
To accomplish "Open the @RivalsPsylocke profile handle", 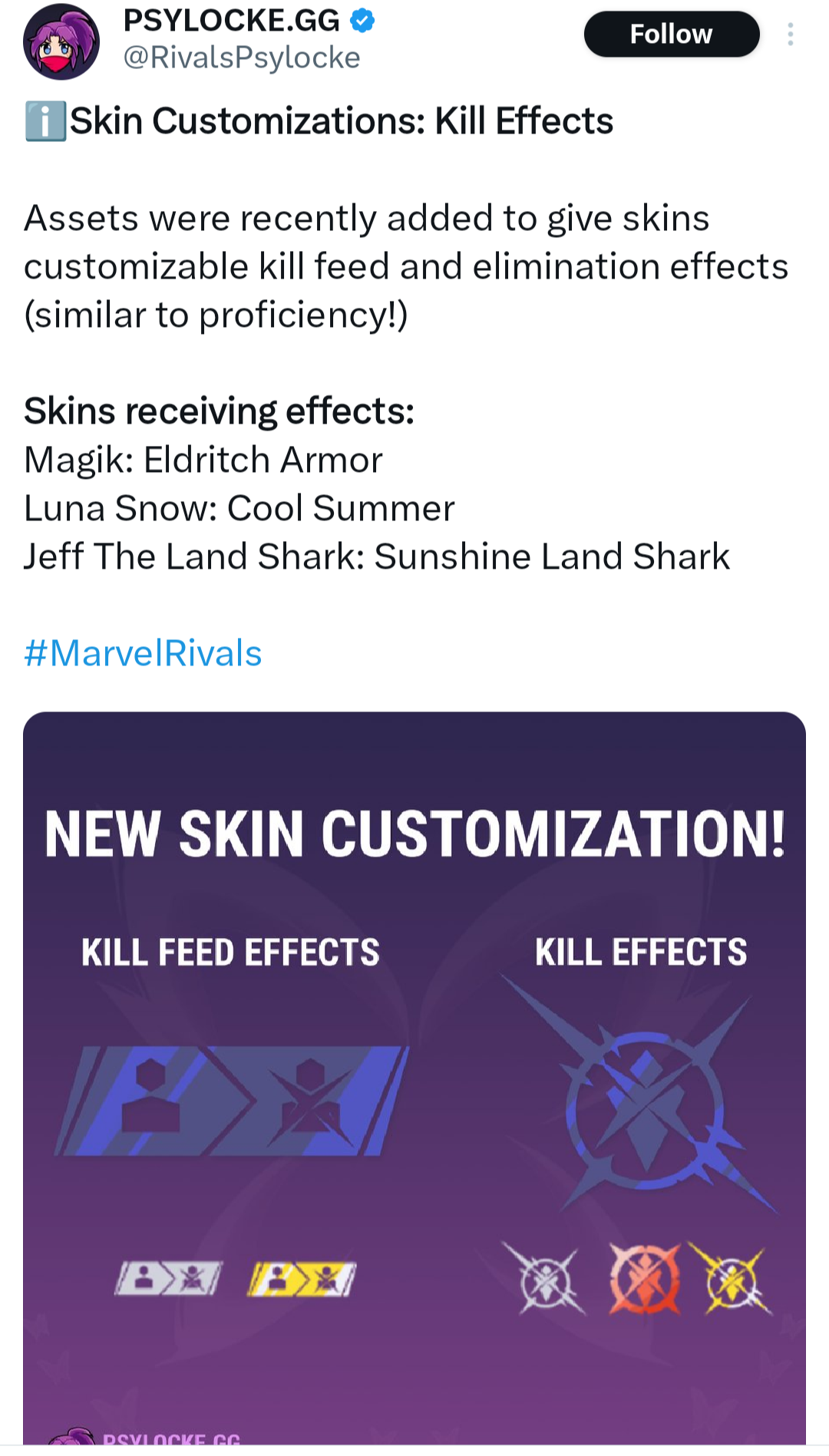I will pos(242,58).
